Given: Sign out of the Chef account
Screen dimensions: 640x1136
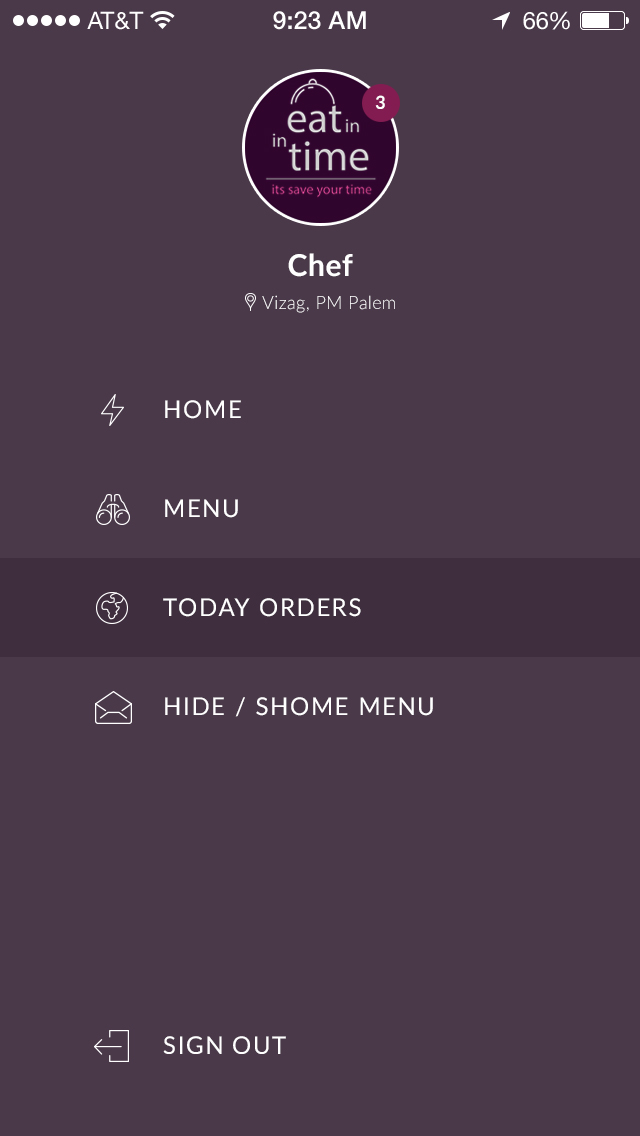Looking at the screenshot, I should [224, 1046].
